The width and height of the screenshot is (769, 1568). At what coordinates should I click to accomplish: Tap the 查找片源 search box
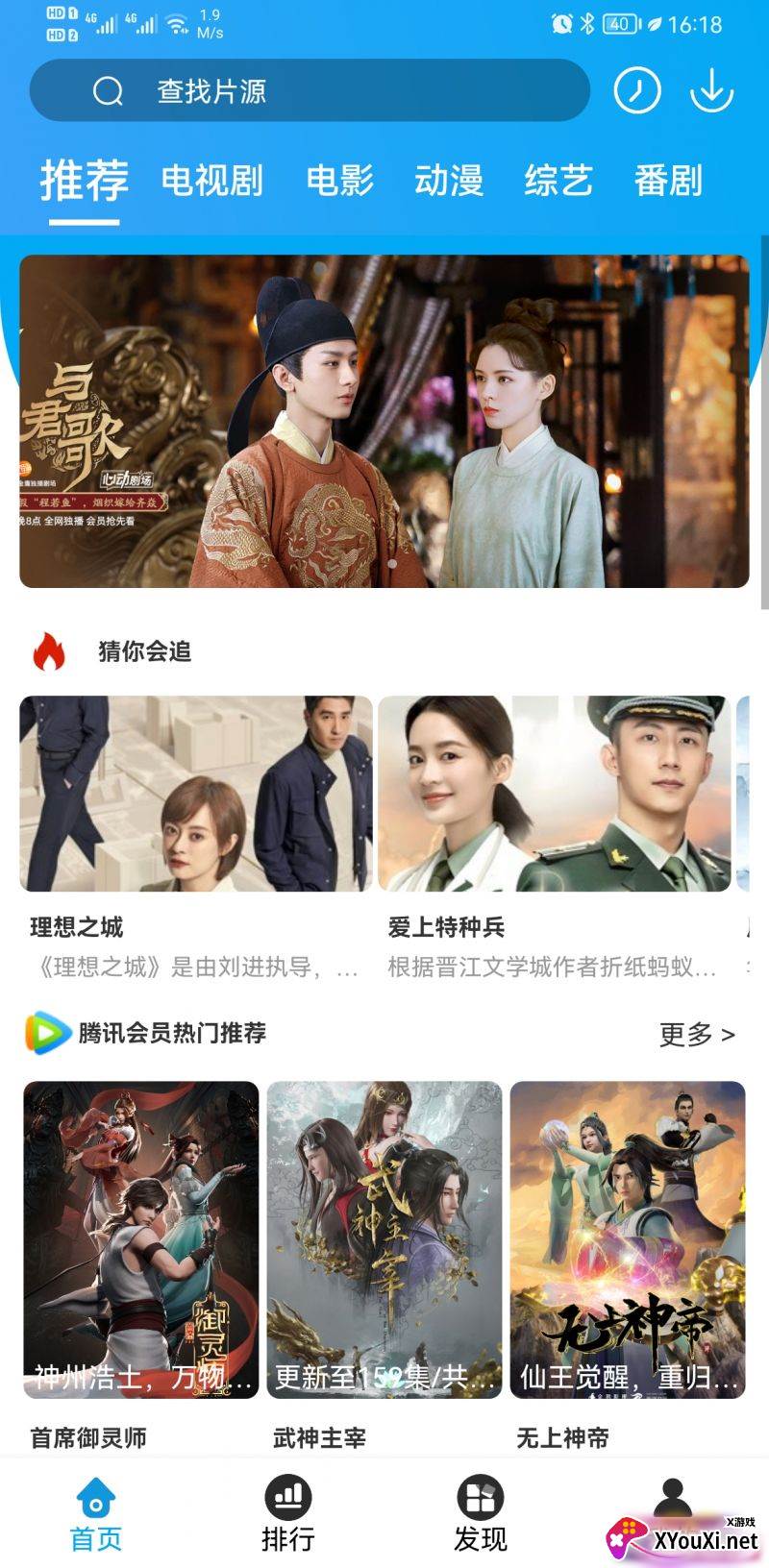(x=308, y=91)
